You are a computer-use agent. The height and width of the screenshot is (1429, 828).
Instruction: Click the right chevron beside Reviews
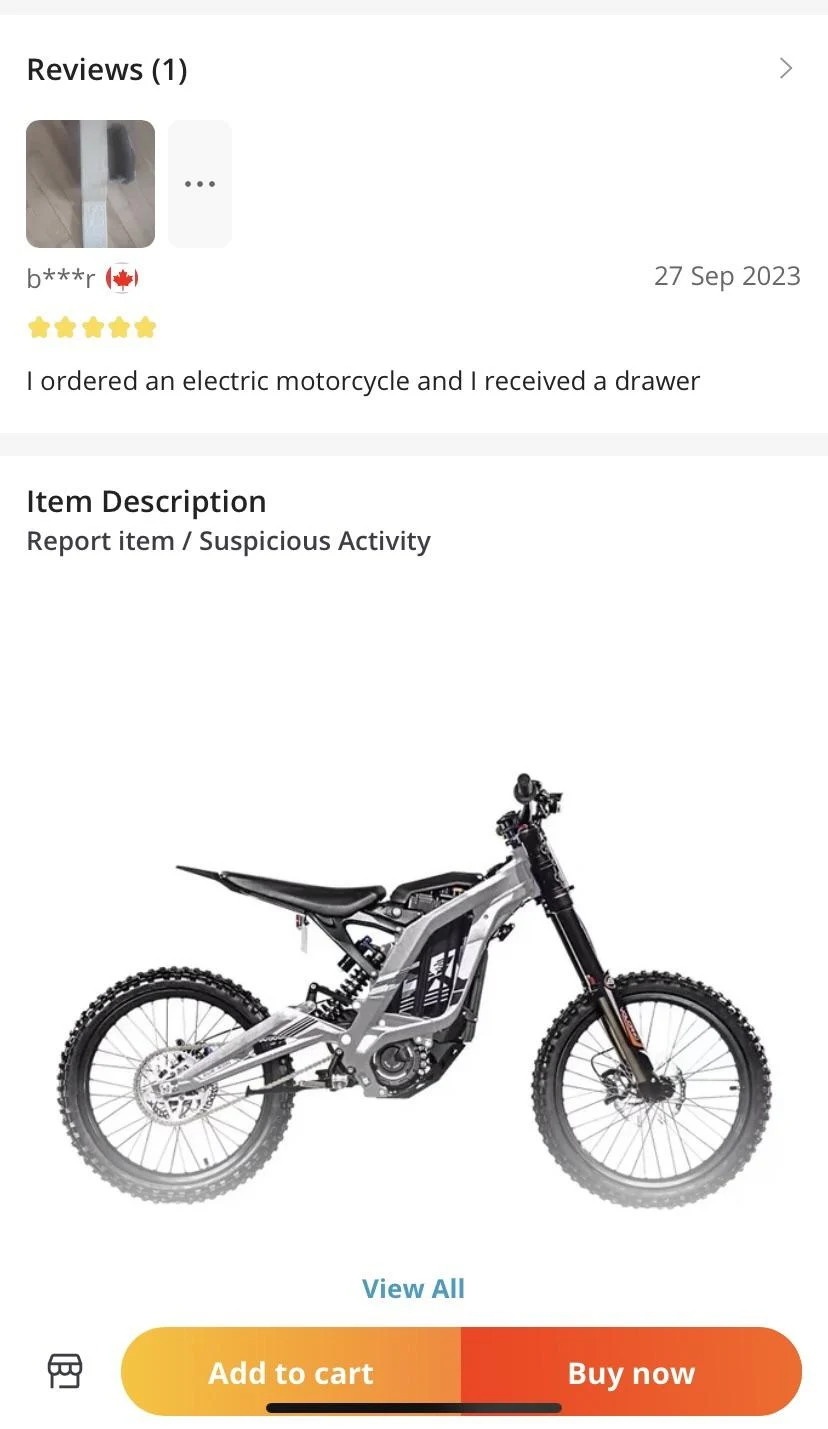pos(786,68)
